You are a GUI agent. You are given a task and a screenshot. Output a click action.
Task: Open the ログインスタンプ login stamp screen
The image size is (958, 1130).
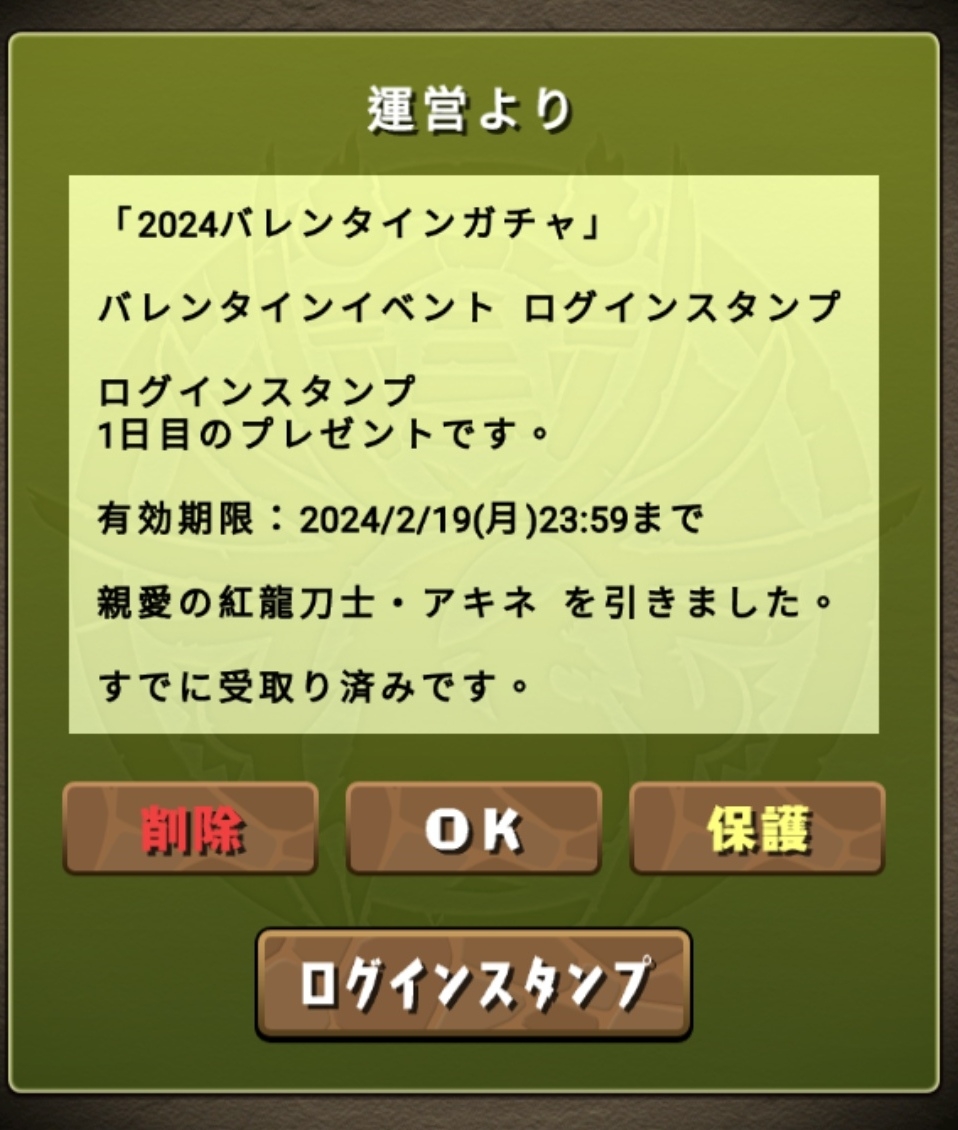click(x=473, y=984)
